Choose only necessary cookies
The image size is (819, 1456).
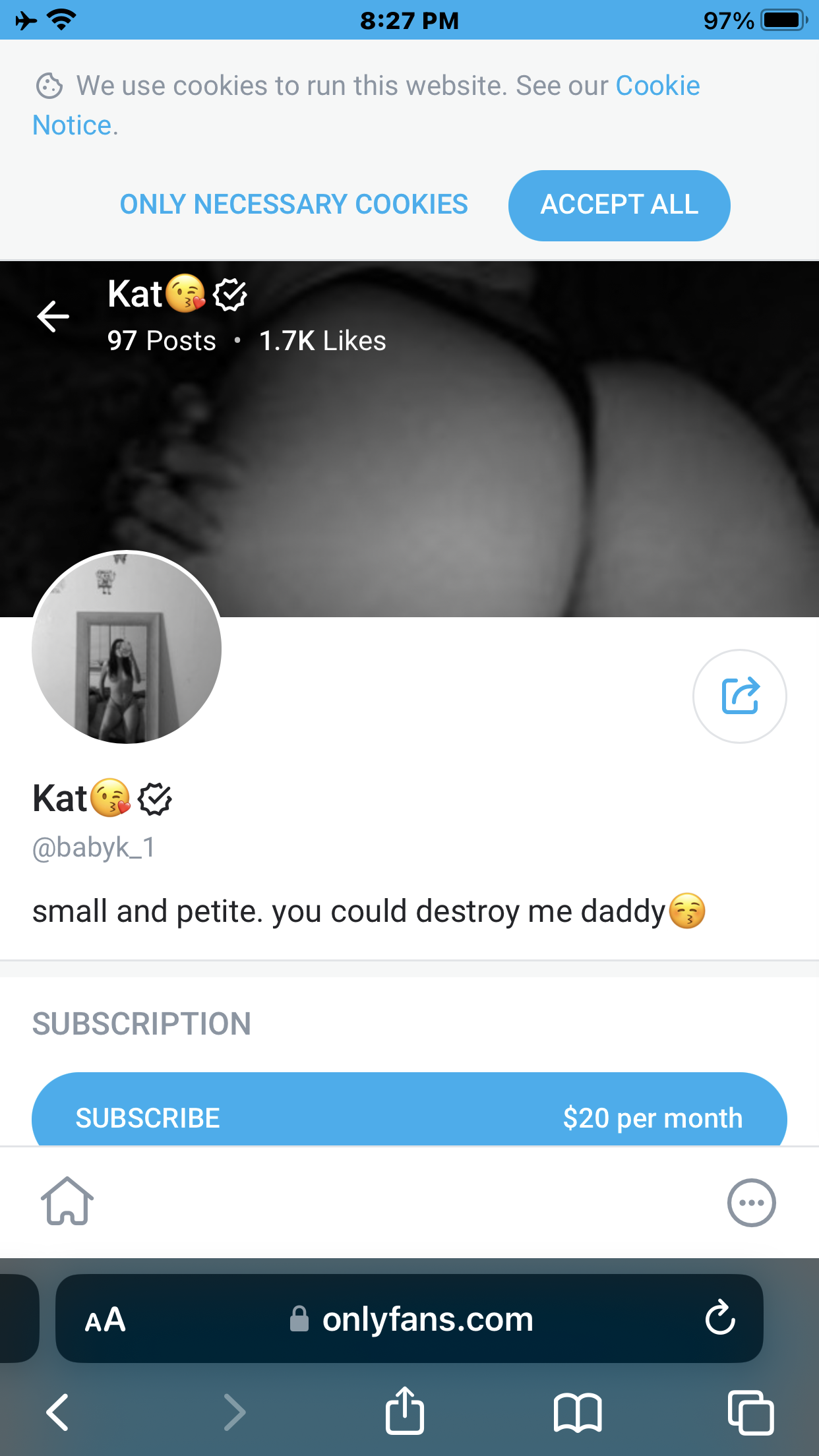click(294, 204)
